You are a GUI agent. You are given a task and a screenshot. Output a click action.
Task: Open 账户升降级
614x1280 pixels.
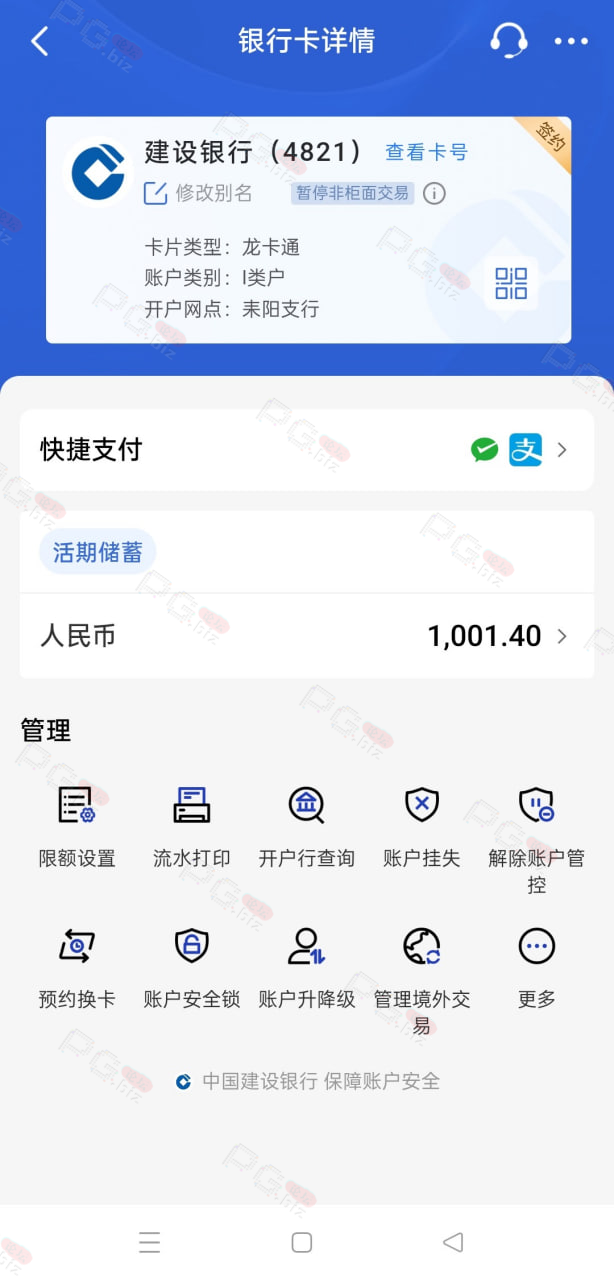(307, 966)
